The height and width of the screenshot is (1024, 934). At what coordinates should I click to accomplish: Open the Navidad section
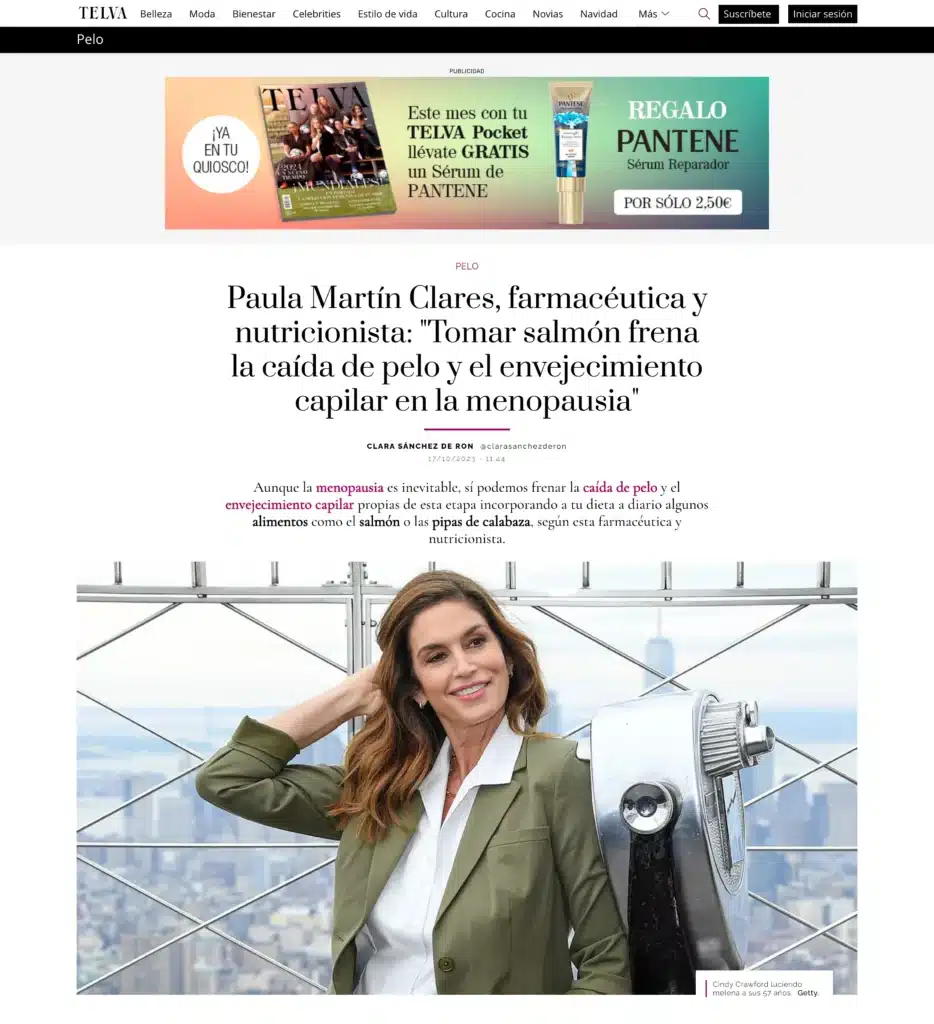pyautogui.click(x=598, y=14)
